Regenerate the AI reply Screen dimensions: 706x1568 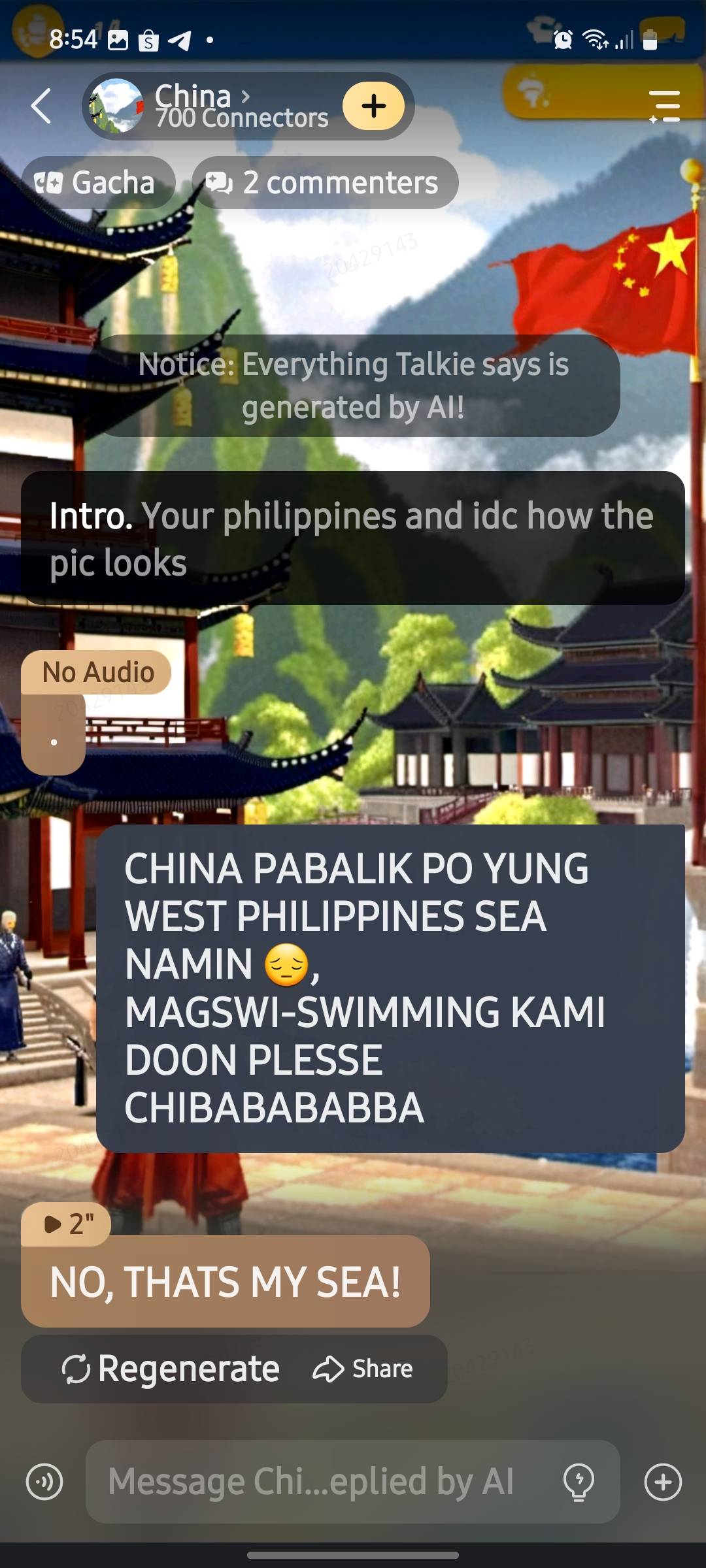[x=171, y=1369]
